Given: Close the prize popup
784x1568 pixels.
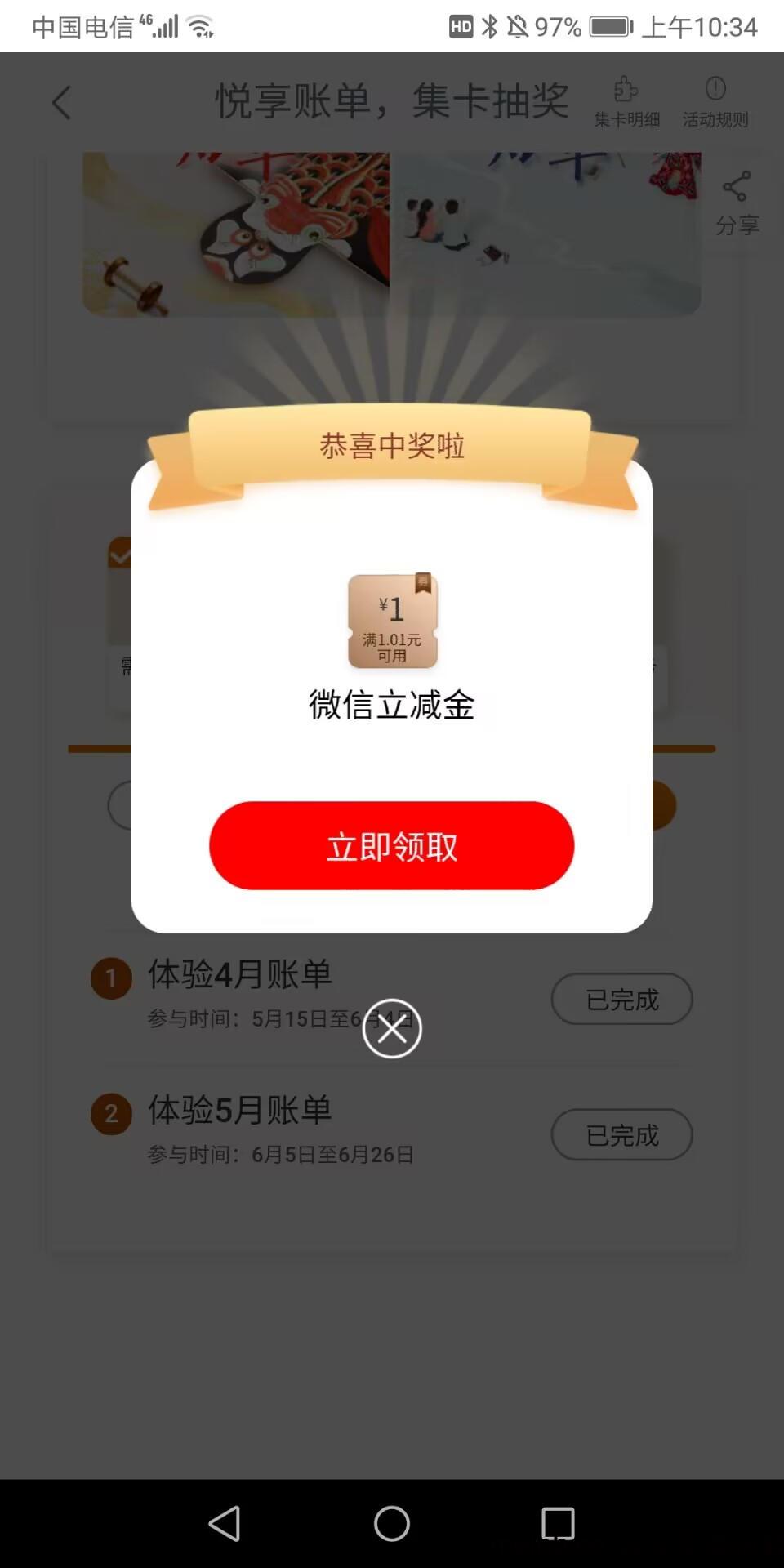Looking at the screenshot, I should (392, 1029).
